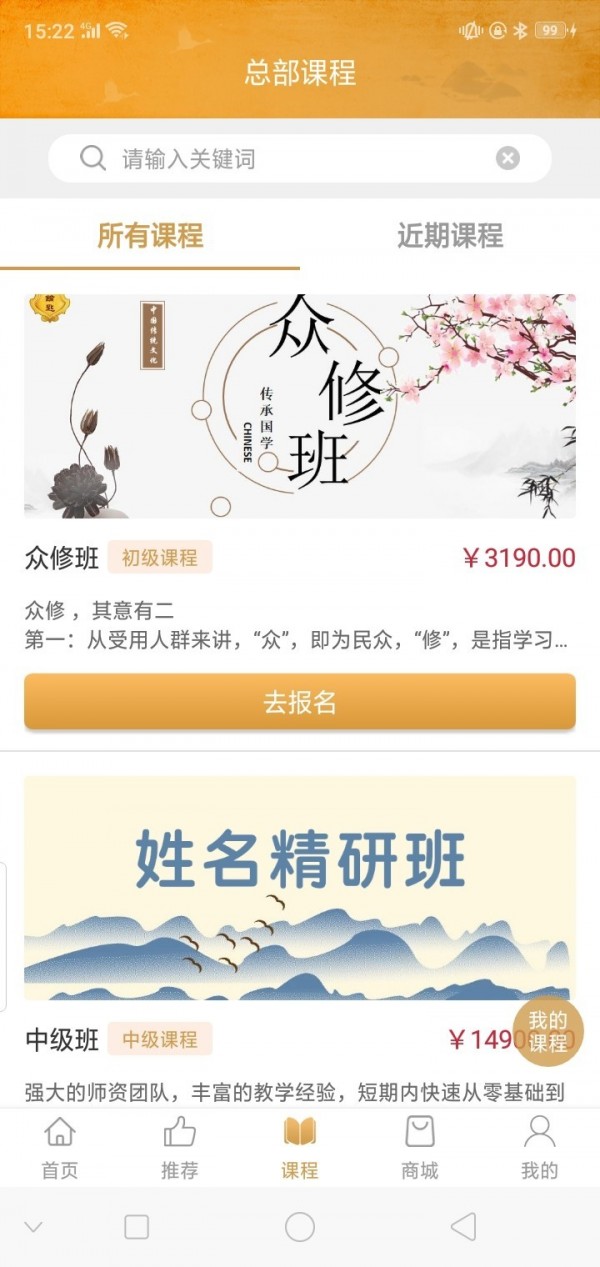Tap the system home button
The width and height of the screenshot is (600, 1267).
300,1227
